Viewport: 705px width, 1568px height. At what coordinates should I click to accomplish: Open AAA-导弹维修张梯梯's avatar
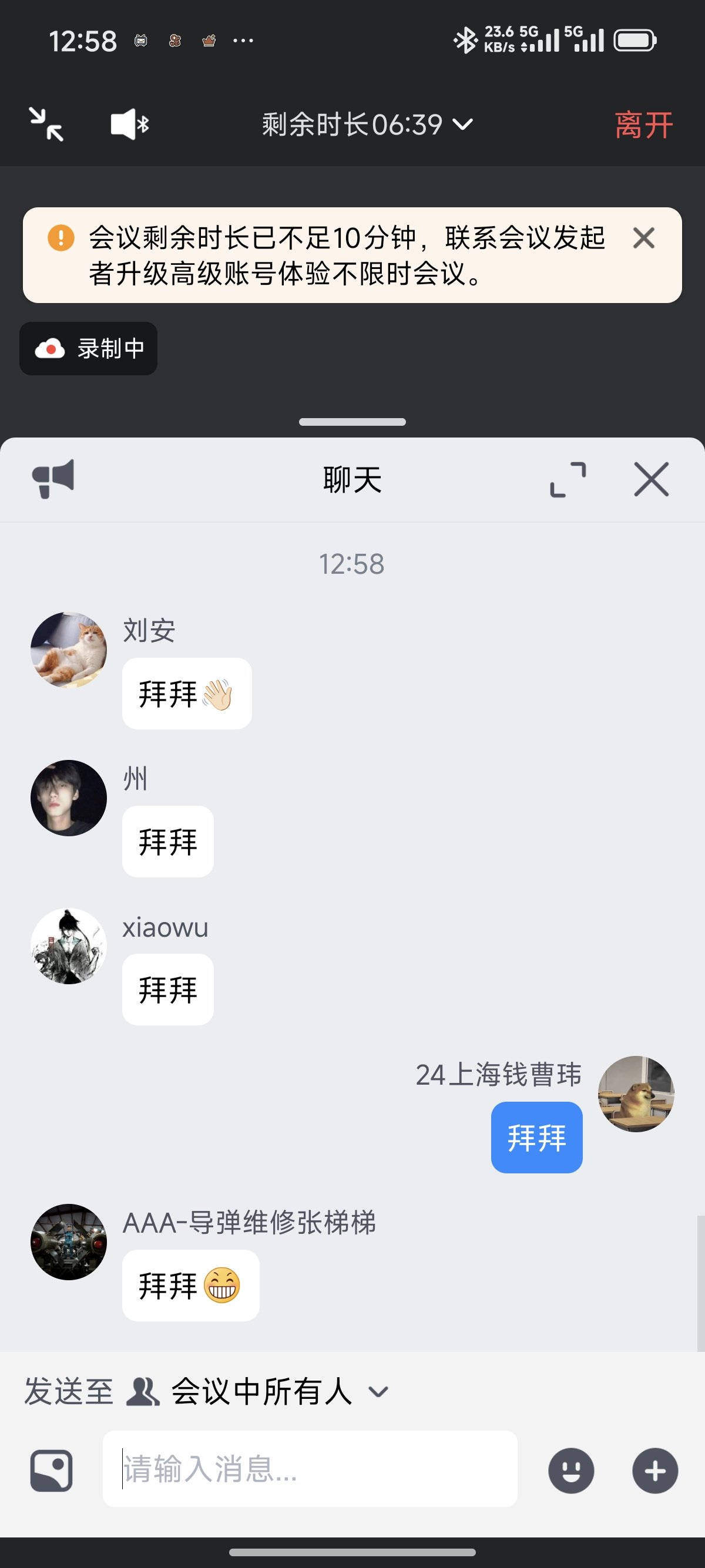coord(69,1241)
